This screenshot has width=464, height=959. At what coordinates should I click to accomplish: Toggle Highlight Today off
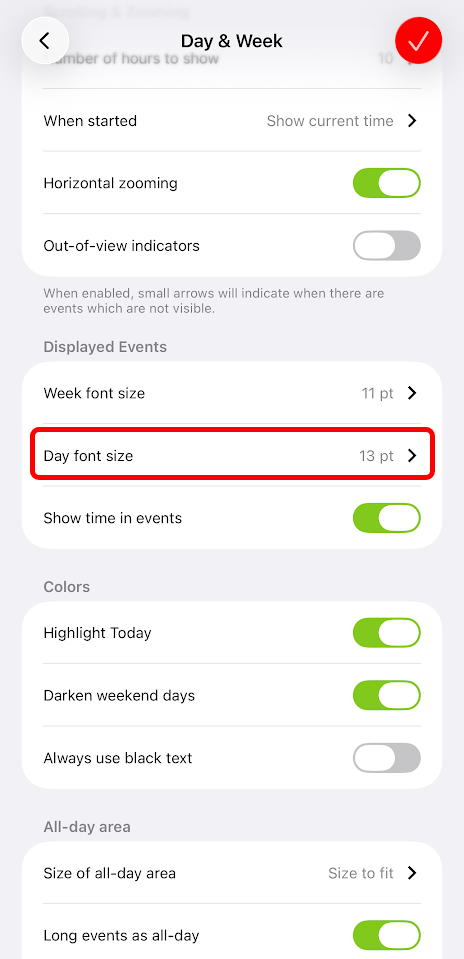click(x=386, y=632)
